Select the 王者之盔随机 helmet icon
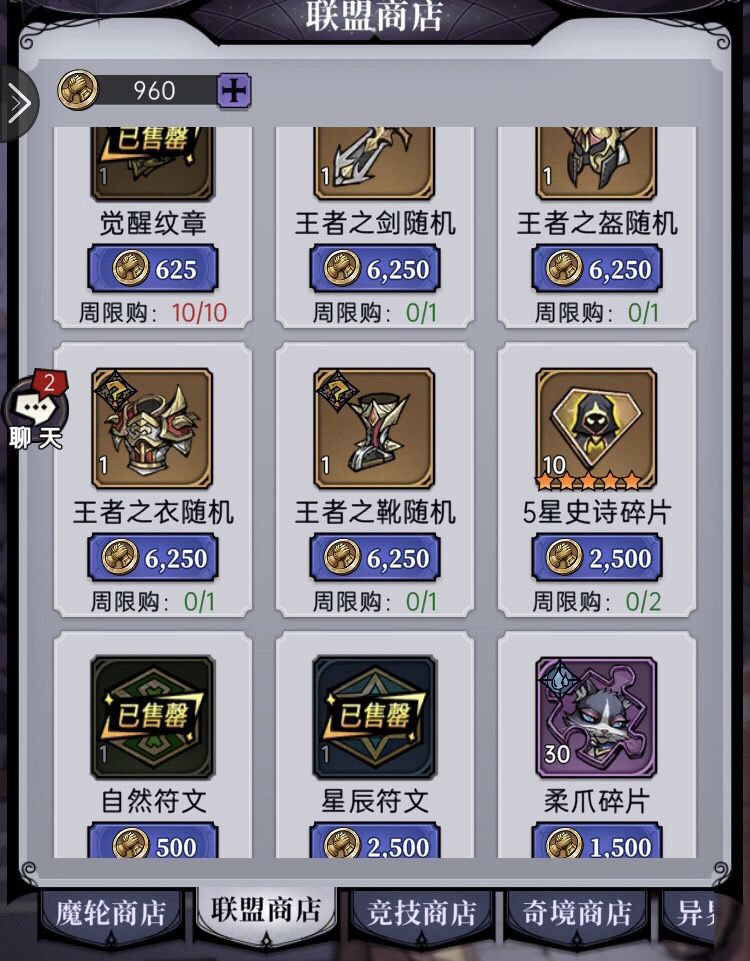This screenshot has height=961, width=750. point(597,160)
